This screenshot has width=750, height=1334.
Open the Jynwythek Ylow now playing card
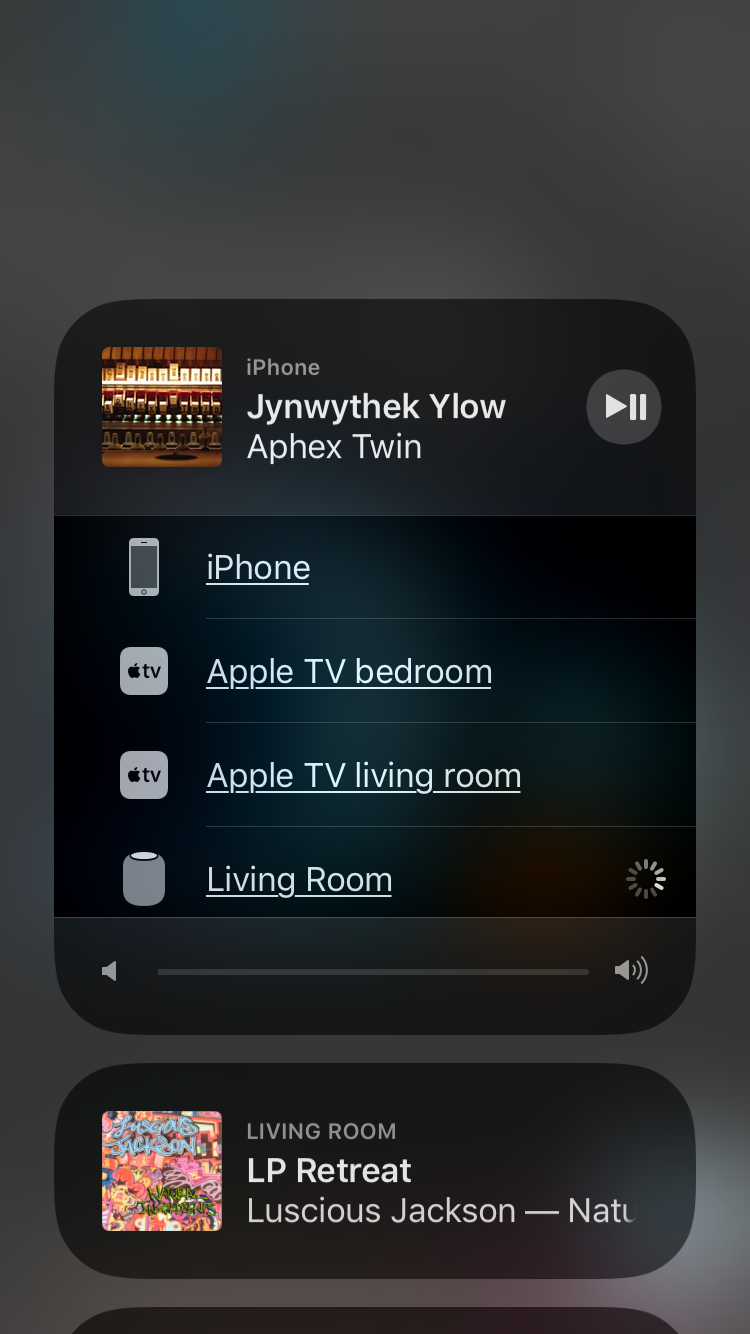(x=375, y=407)
